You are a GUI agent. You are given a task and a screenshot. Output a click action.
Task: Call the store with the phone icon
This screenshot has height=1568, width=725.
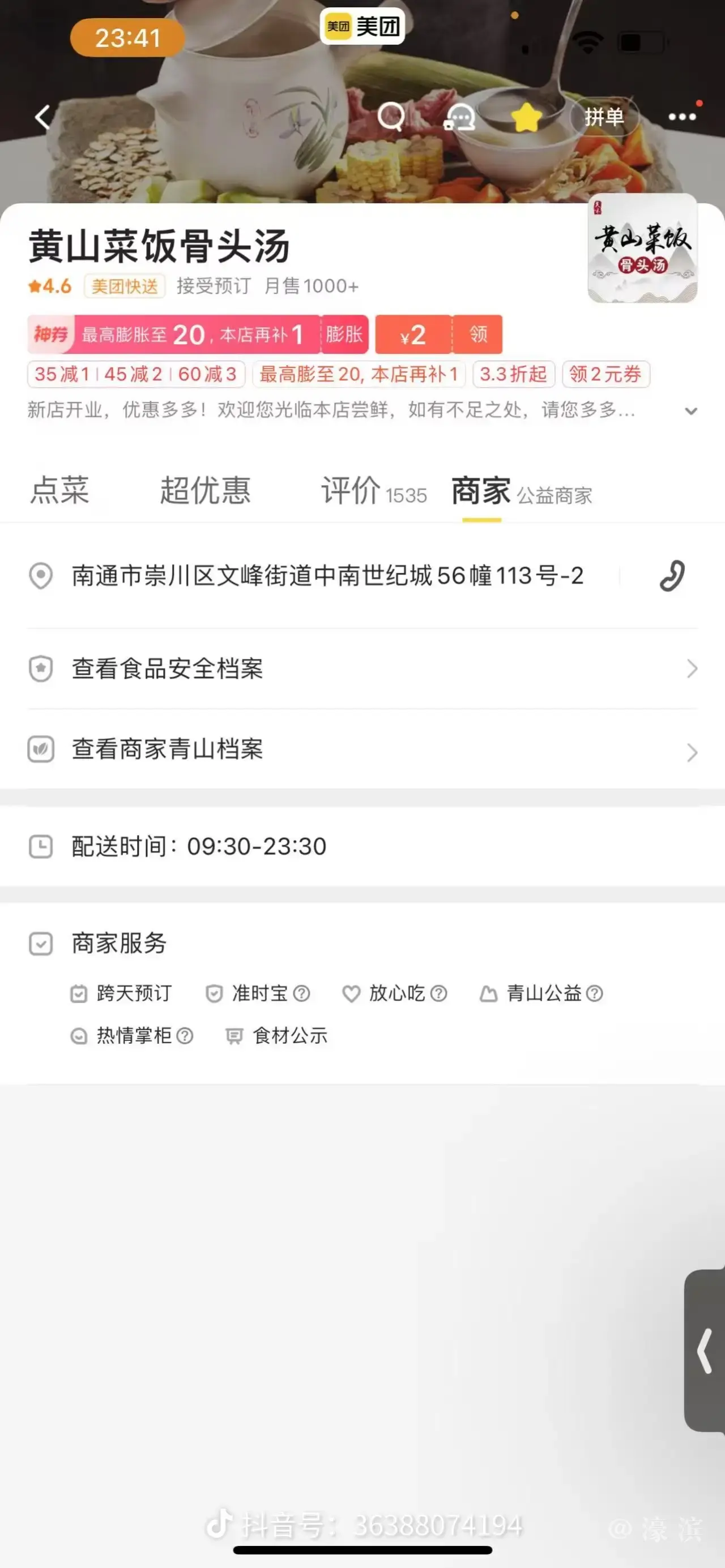click(x=672, y=576)
